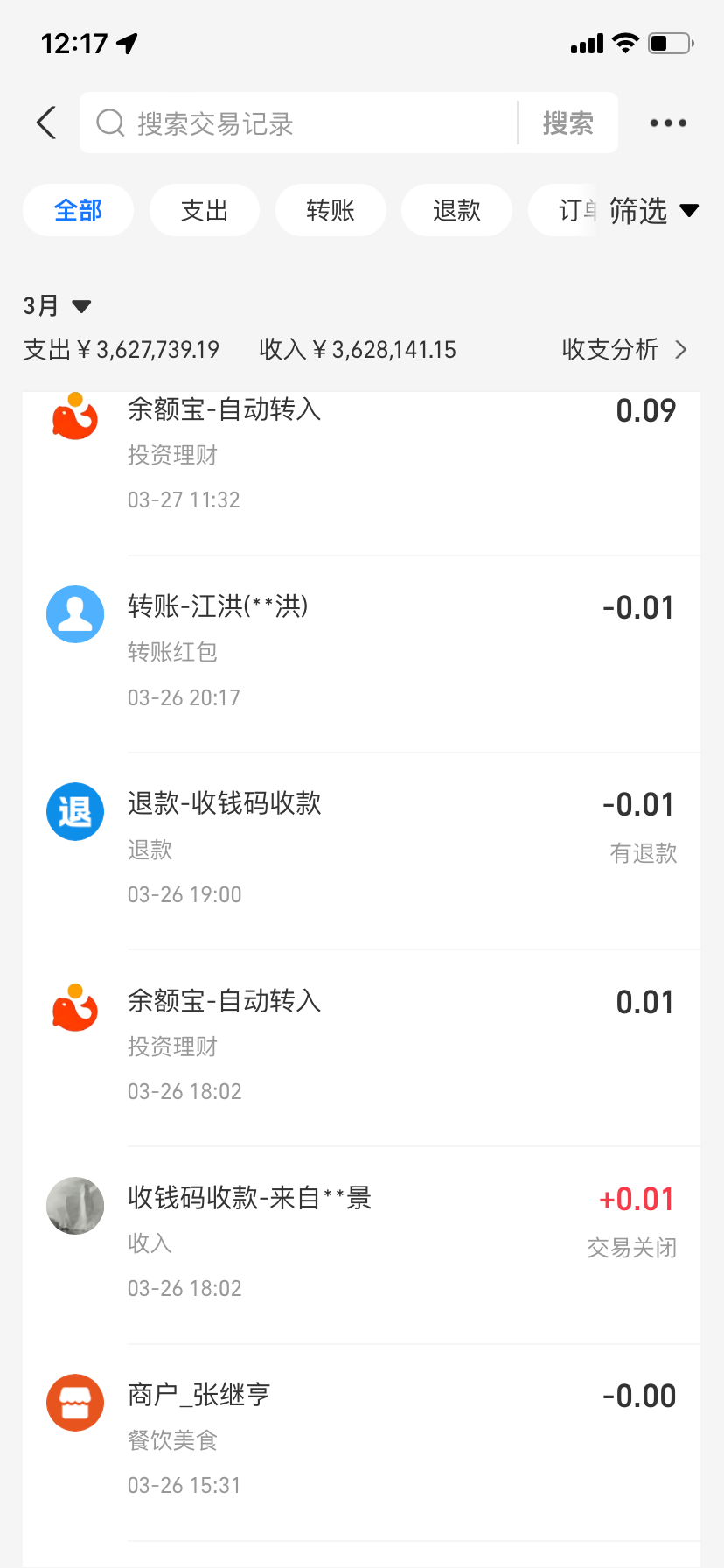The width and height of the screenshot is (724, 1568).
Task: Open 收支分析 income and expense analysis
Action: pos(623,350)
